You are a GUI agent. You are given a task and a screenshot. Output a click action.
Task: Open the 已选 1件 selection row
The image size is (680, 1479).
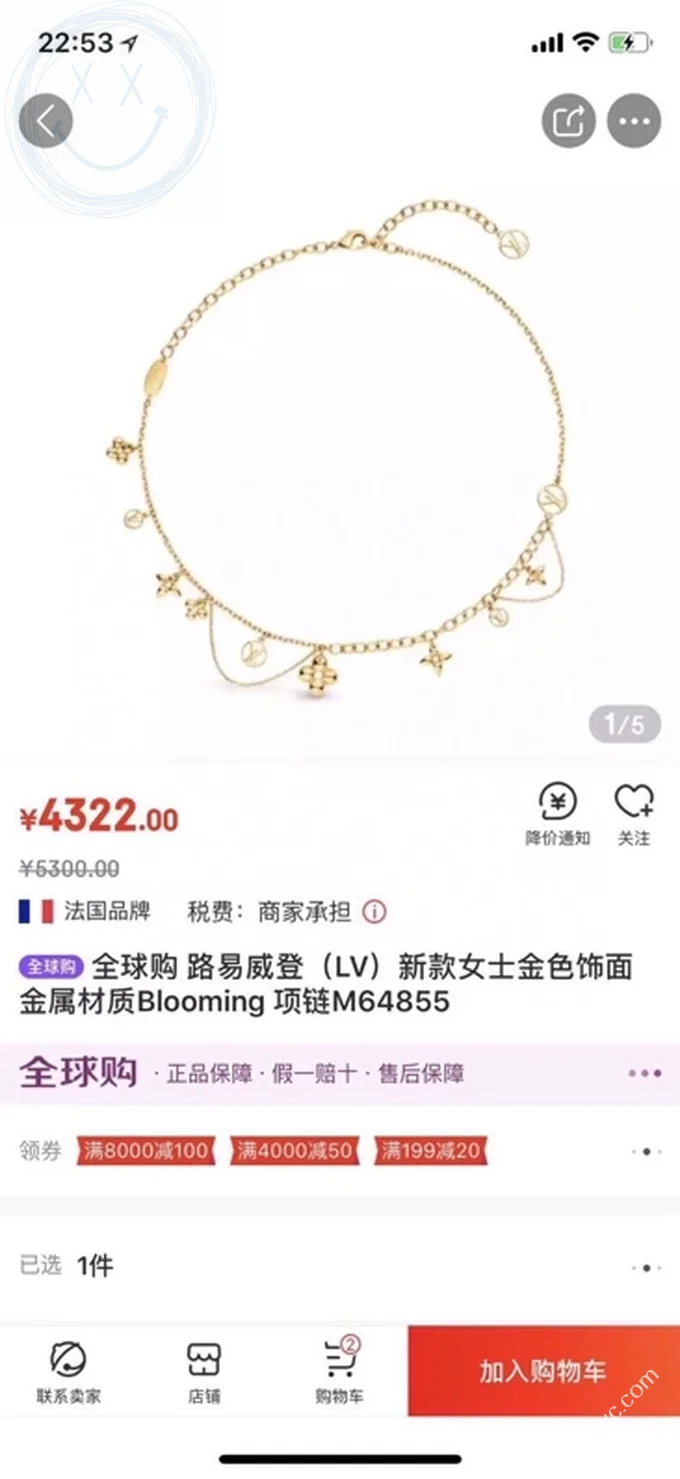coord(340,1266)
